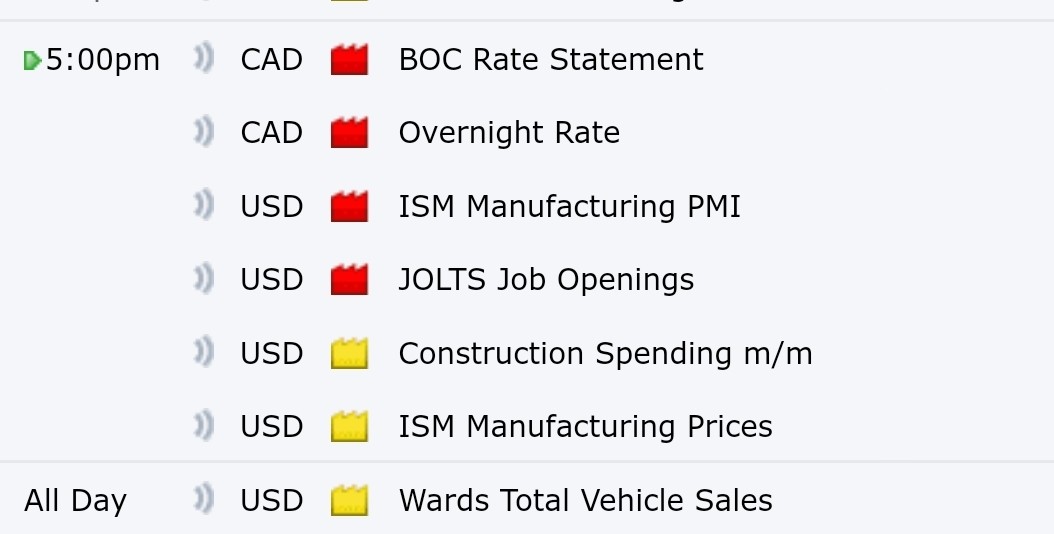
Task: Toggle alert sound icon for BOC Rate Statement
Action: coord(204,59)
